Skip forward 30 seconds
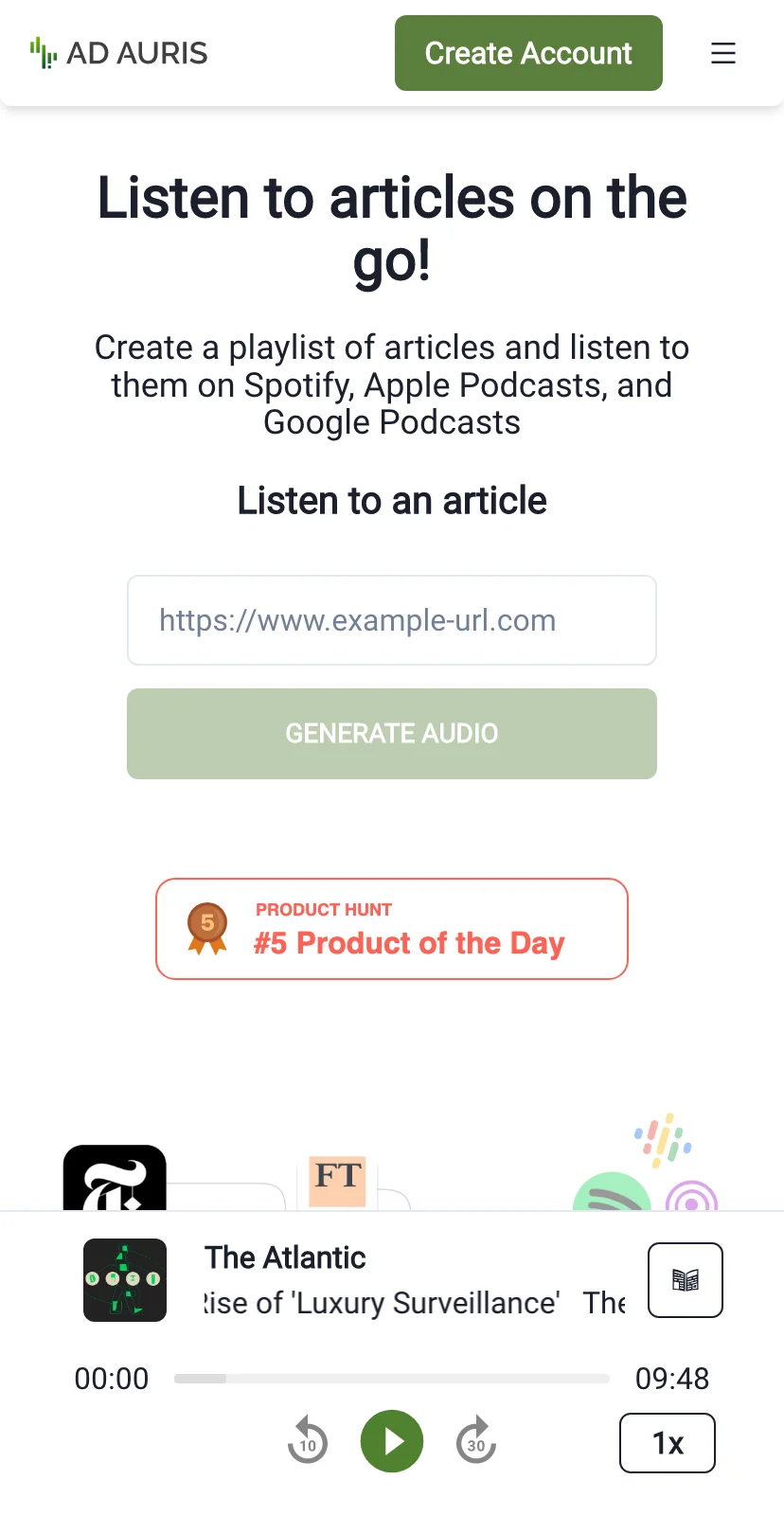The height and width of the screenshot is (1515, 784). (x=476, y=1441)
